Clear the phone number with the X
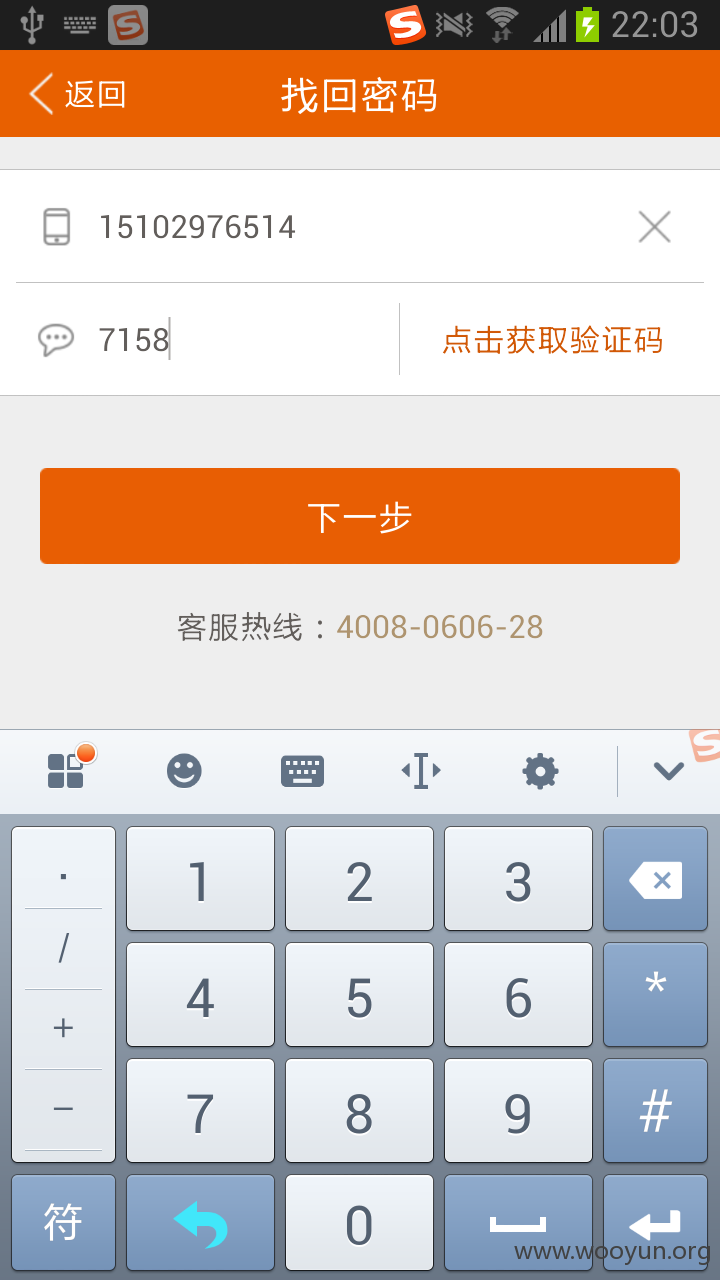This screenshot has width=720, height=1280. click(655, 227)
